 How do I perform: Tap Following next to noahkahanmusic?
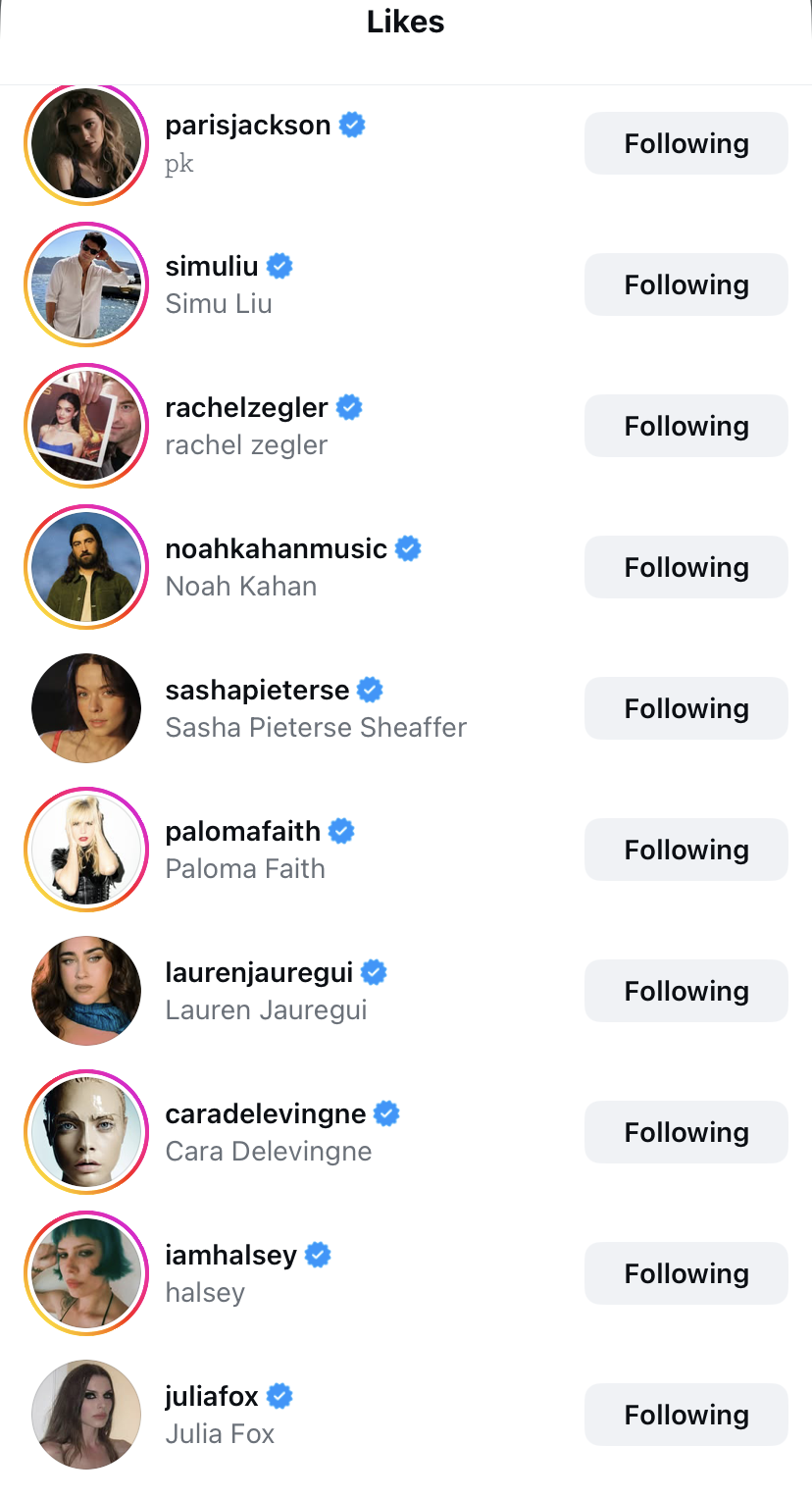point(685,567)
